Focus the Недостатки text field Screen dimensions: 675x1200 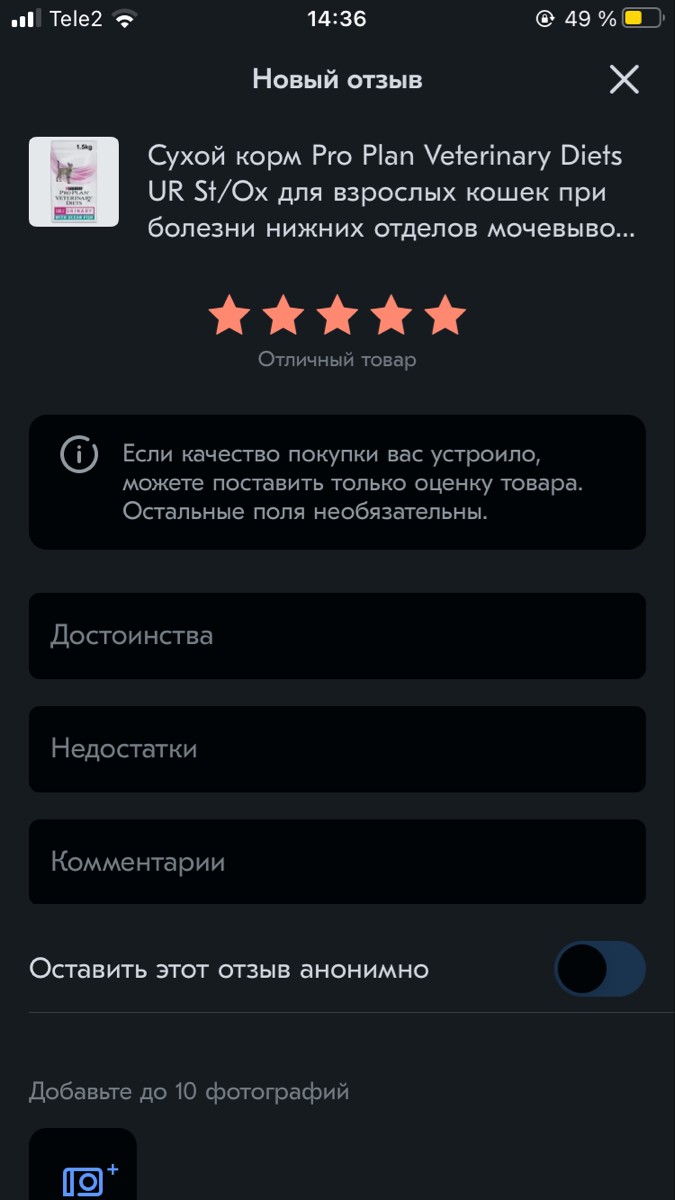tap(337, 749)
